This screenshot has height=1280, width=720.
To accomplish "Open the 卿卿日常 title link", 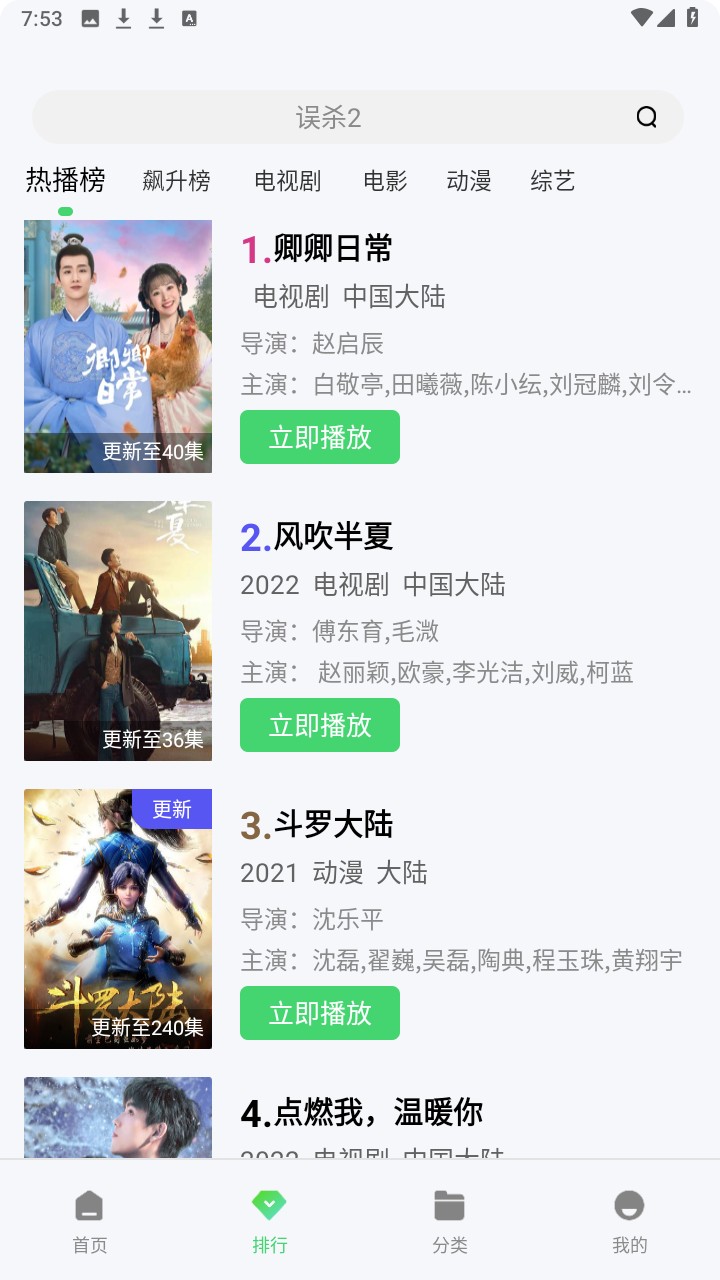I will 332,248.
